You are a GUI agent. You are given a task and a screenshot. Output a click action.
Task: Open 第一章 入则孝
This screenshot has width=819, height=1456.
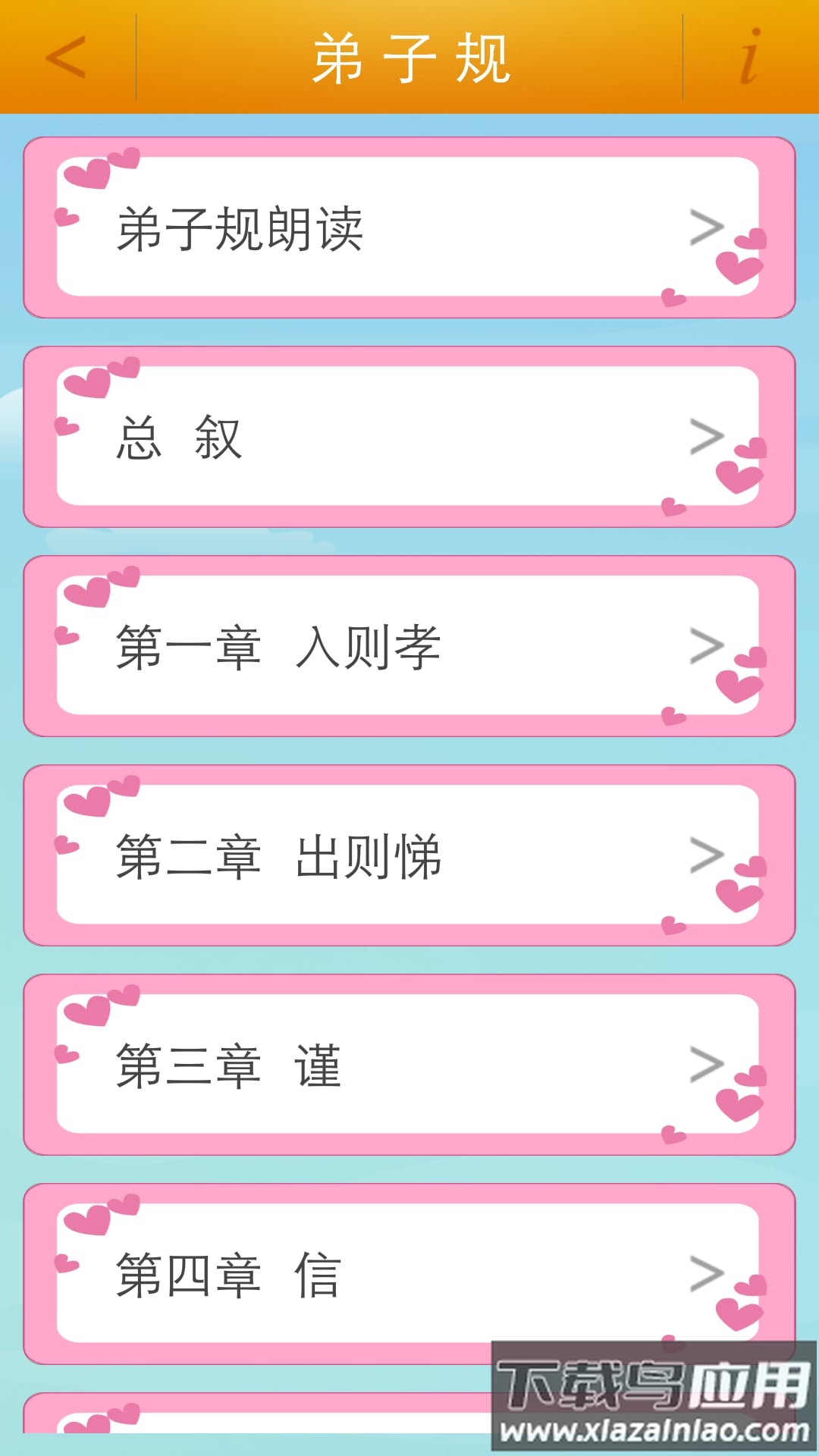point(409,646)
